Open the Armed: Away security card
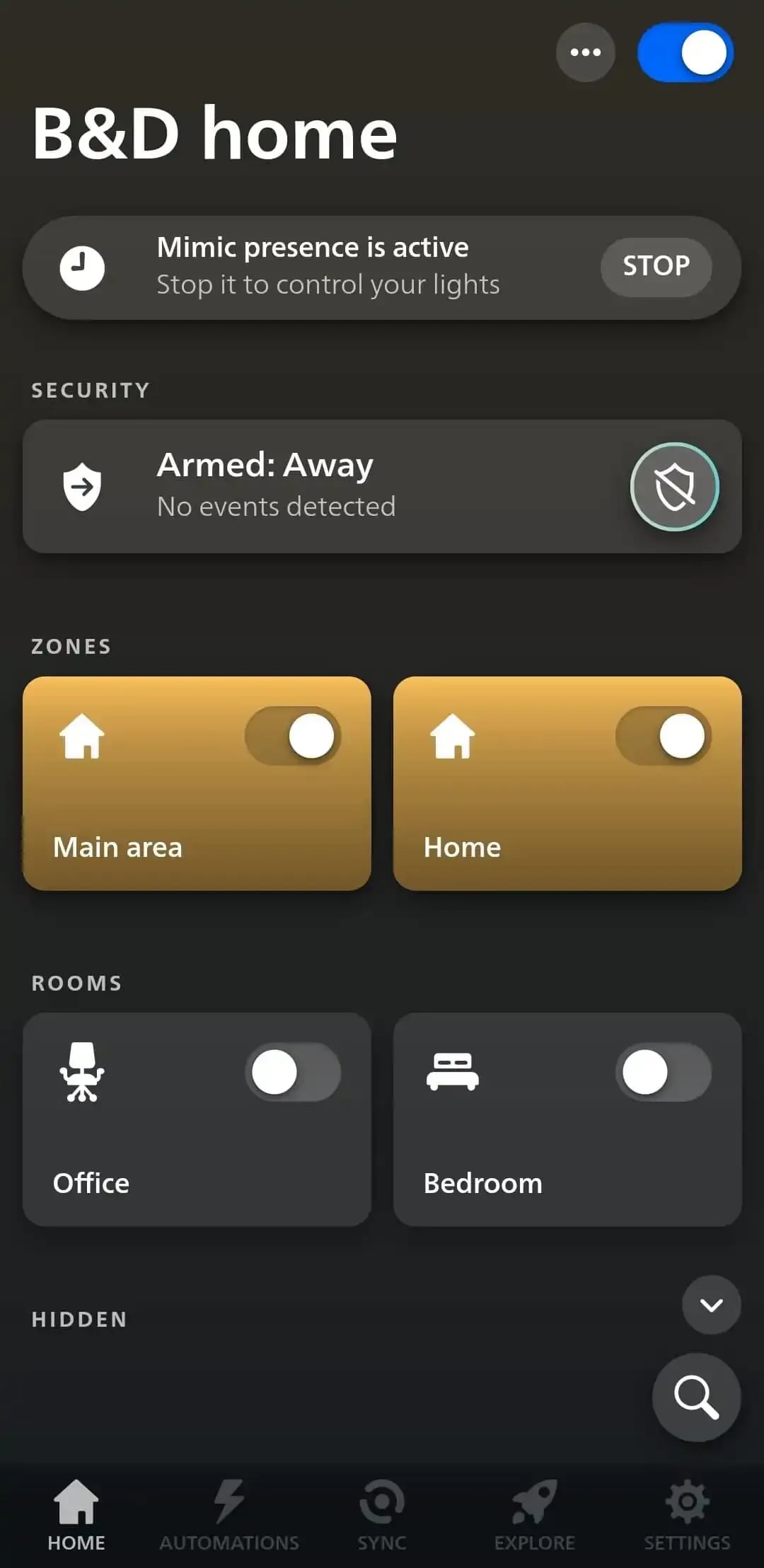This screenshot has height=1568, width=764. pyautogui.click(x=382, y=487)
